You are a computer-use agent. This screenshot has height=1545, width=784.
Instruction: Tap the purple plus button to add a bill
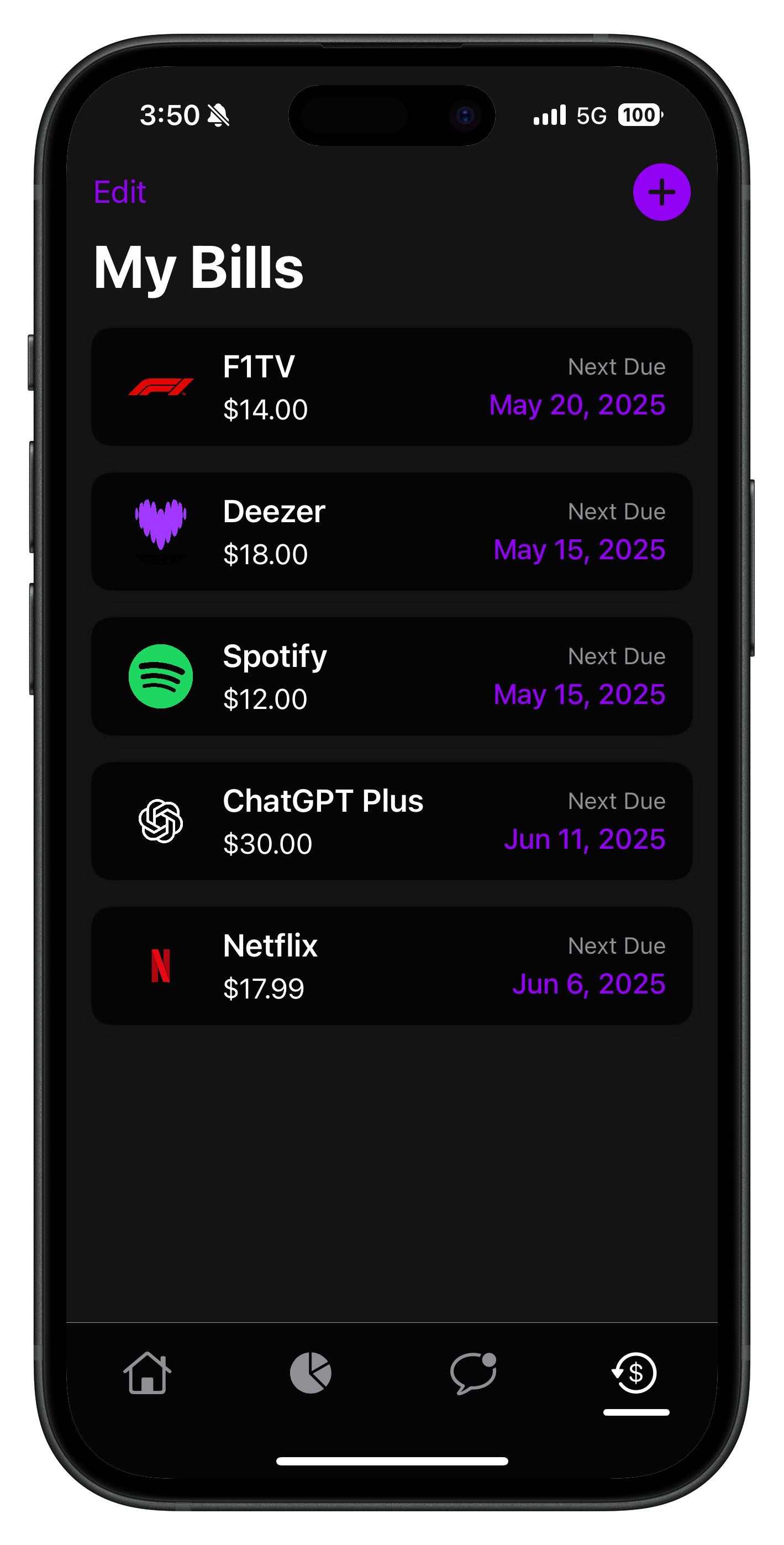[x=661, y=192]
